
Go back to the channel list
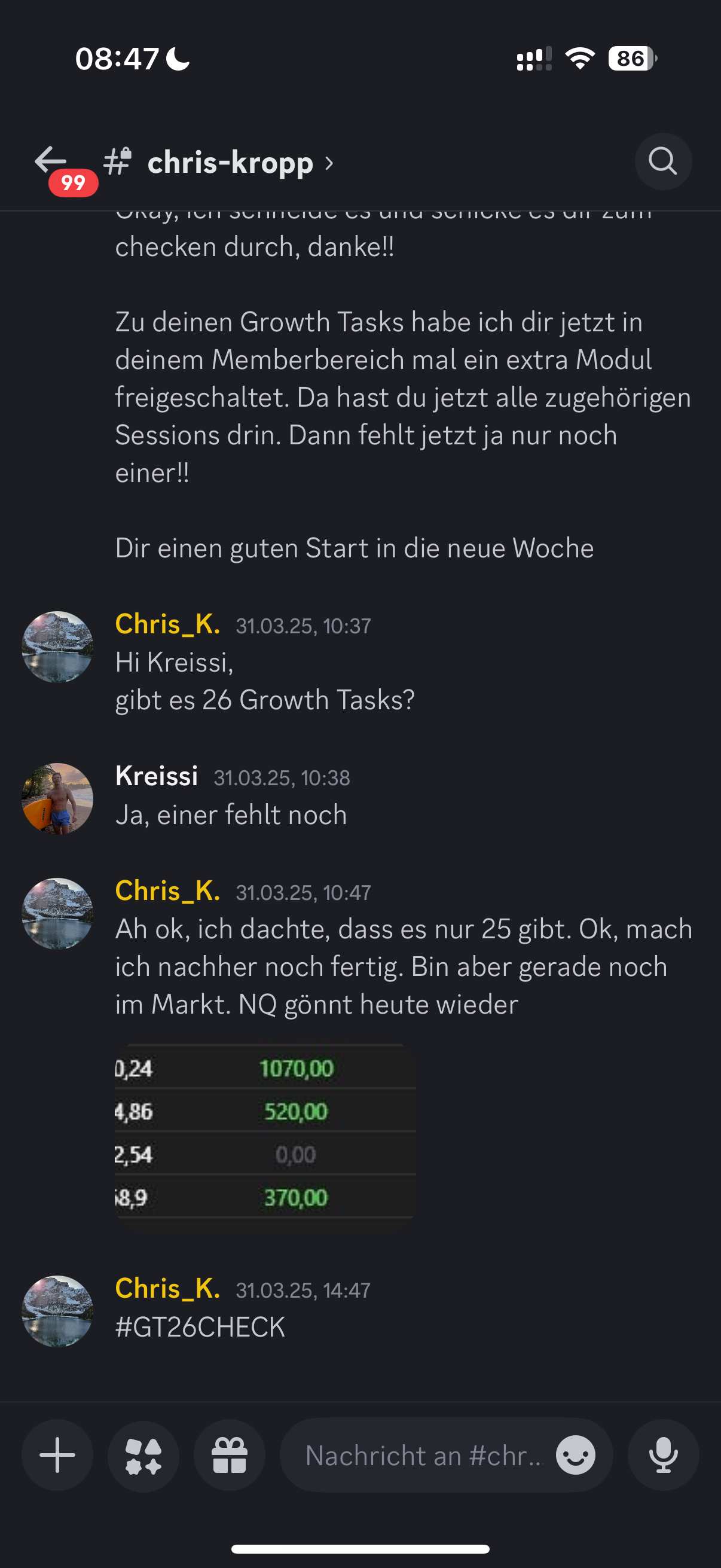coord(51,161)
